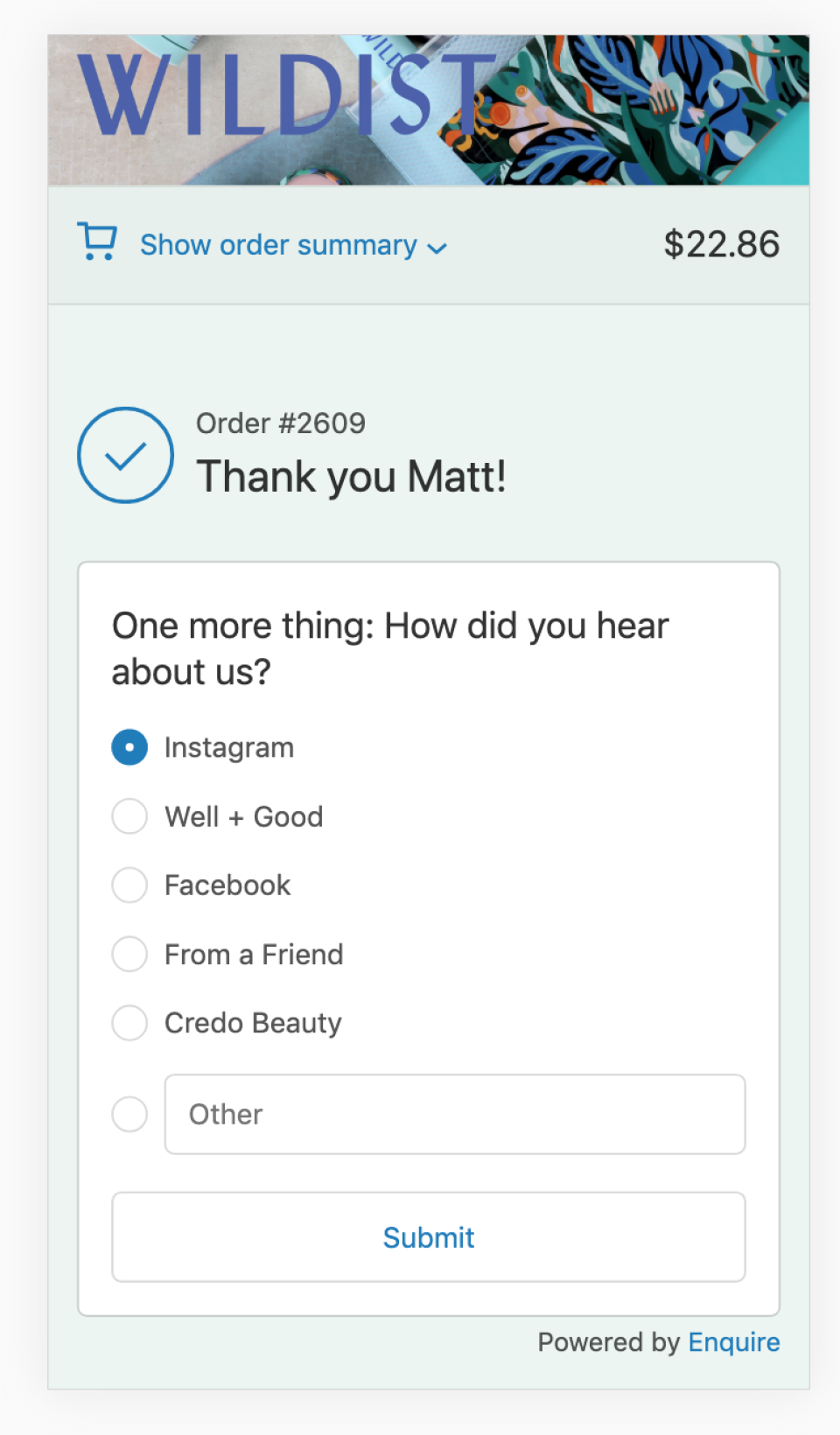This screenshot has height=1435, width=840.
Task: Select the Other radio button
Action: (129, 1114)
